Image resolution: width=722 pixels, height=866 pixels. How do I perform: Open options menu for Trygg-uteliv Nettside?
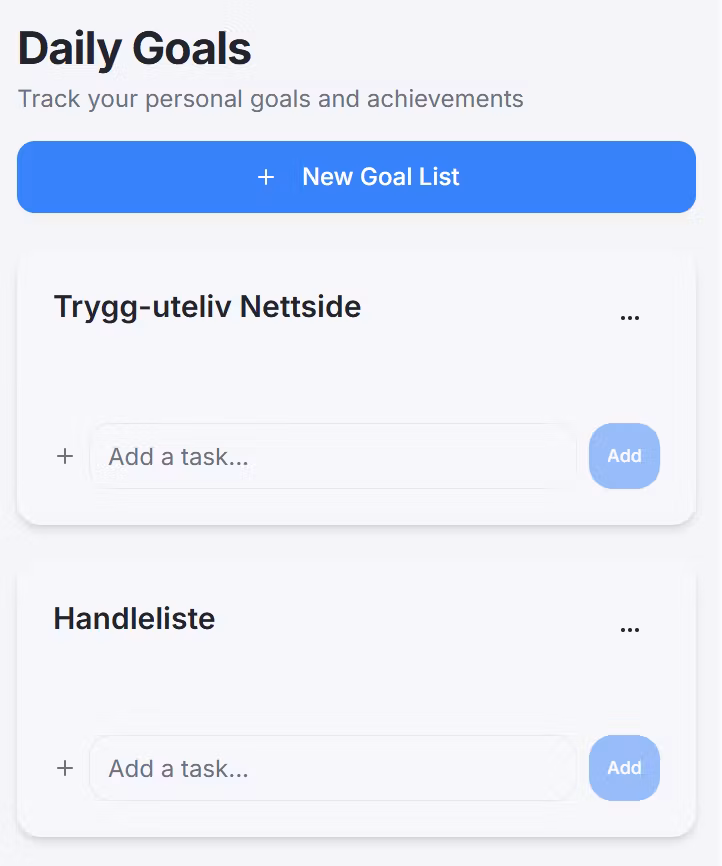[629, 317]
